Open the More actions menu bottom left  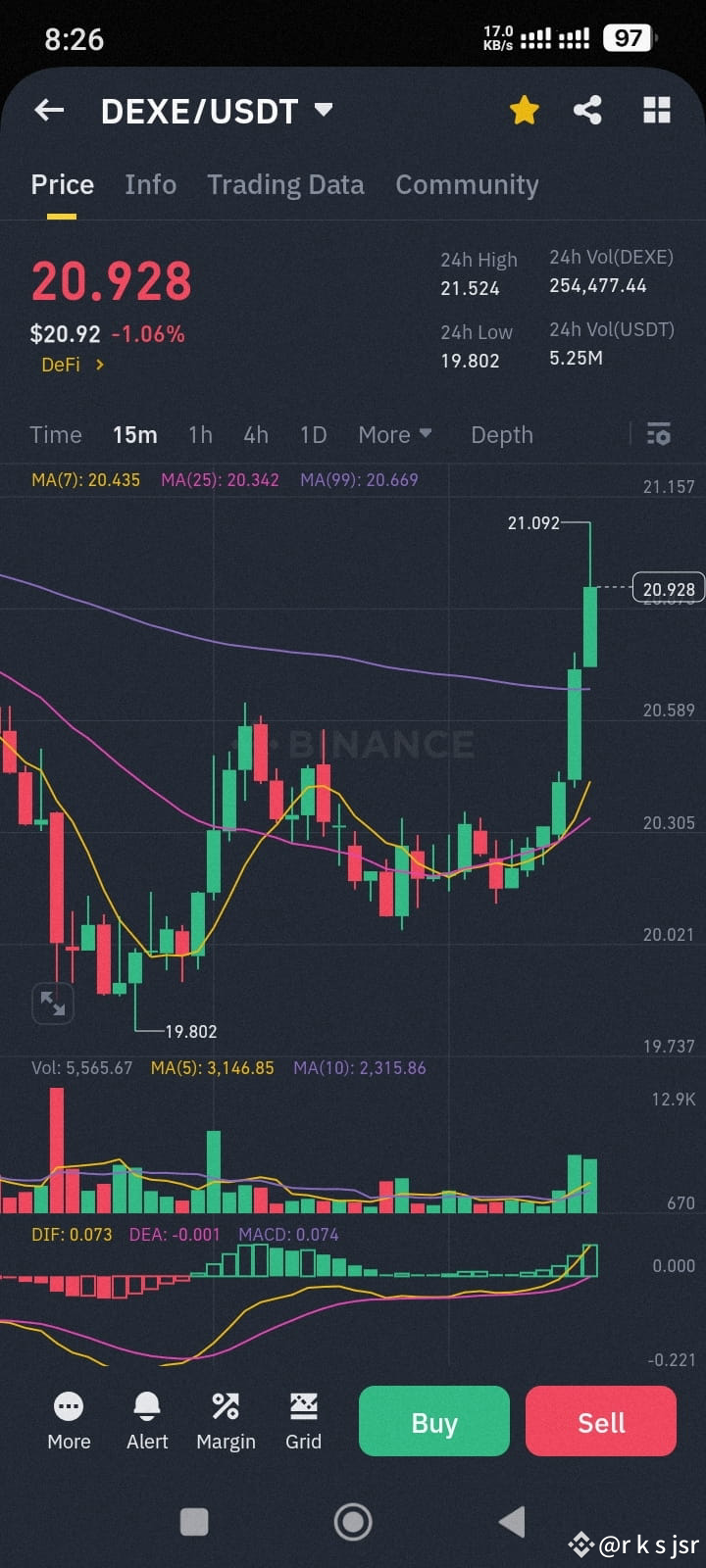click(68, 1421)
